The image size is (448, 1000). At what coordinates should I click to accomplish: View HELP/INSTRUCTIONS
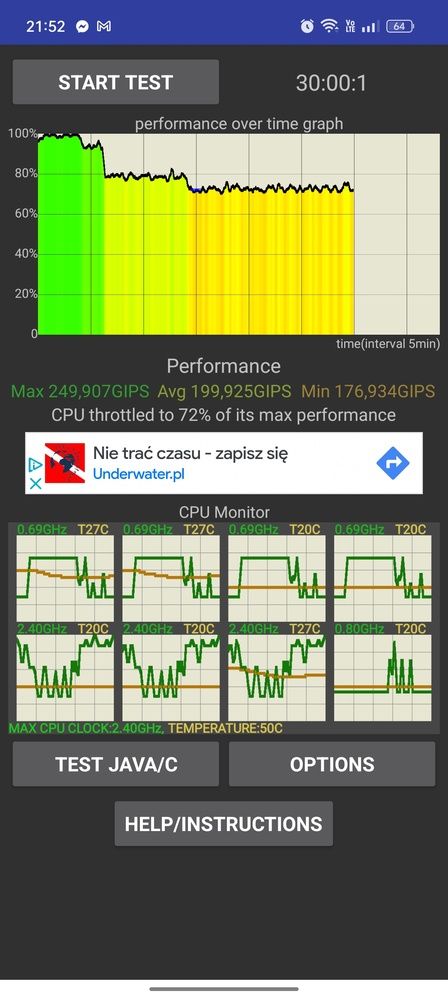tap(223, 823)
